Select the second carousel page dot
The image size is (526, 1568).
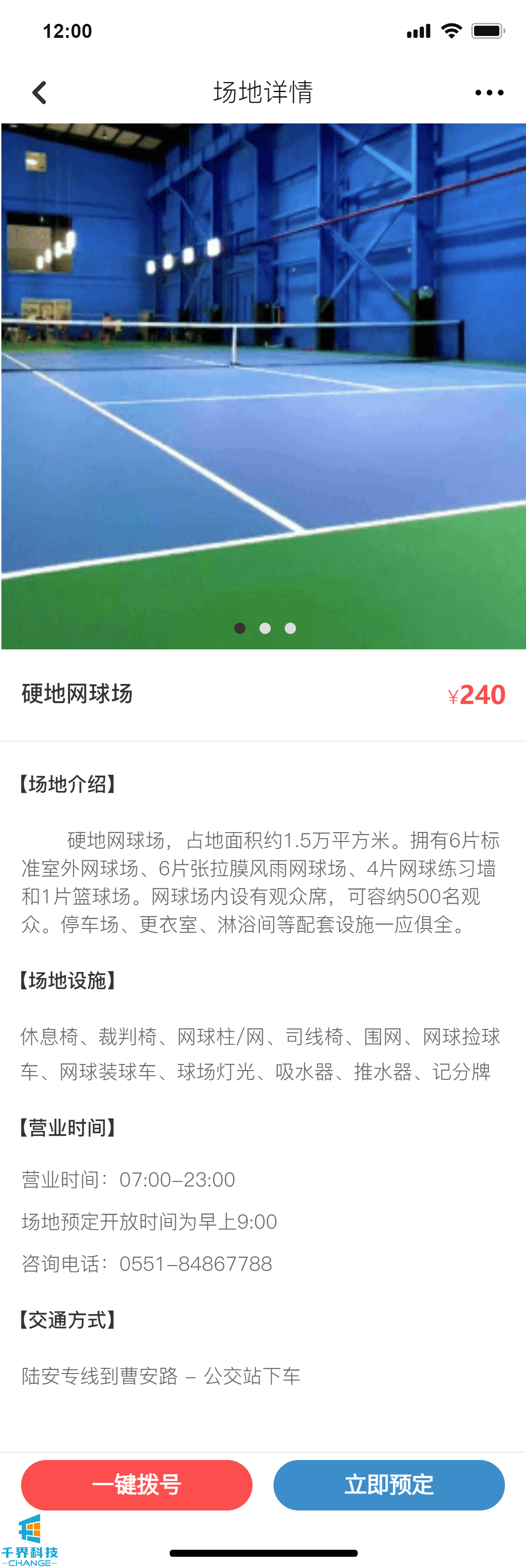tap(265, 628)
